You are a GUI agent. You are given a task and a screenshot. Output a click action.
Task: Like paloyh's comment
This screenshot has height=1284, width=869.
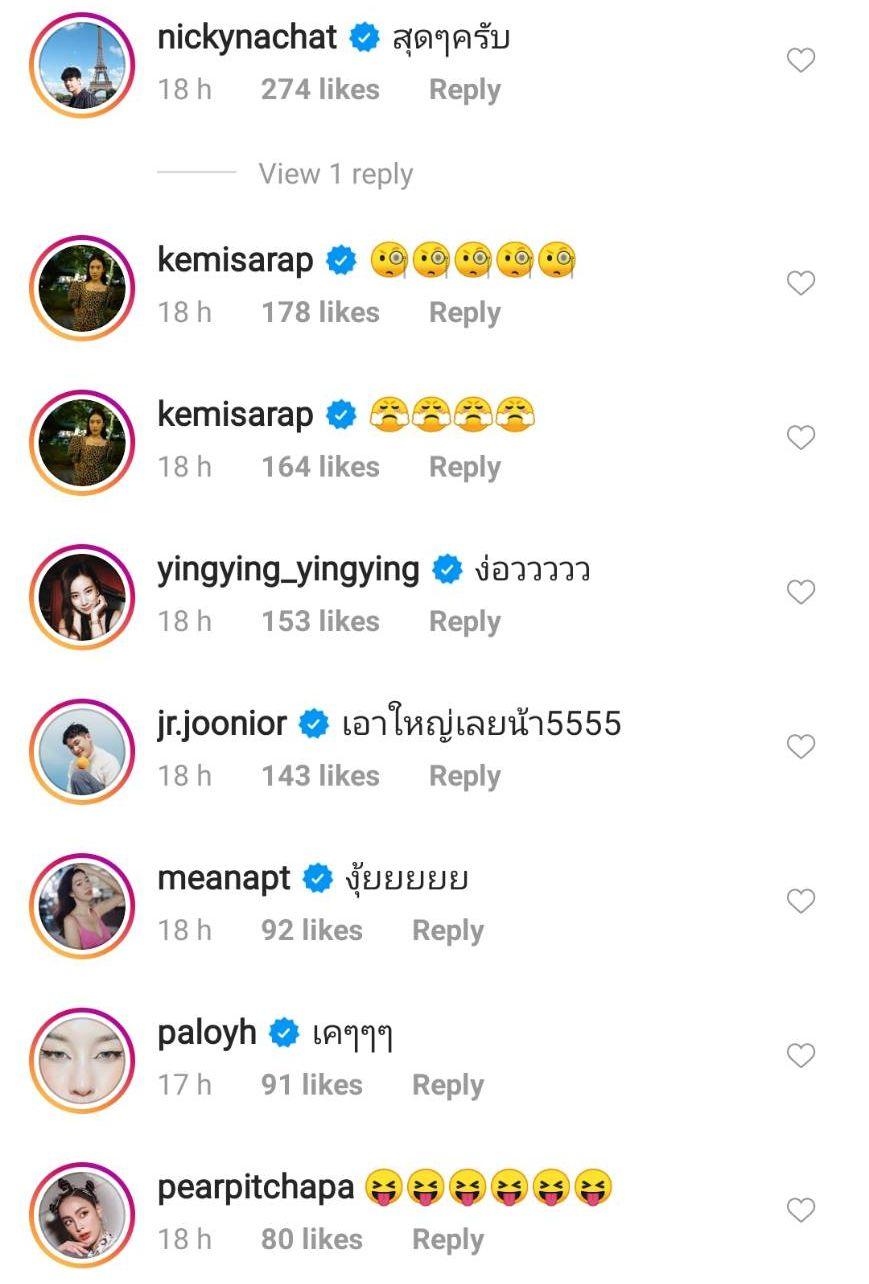801,1056
